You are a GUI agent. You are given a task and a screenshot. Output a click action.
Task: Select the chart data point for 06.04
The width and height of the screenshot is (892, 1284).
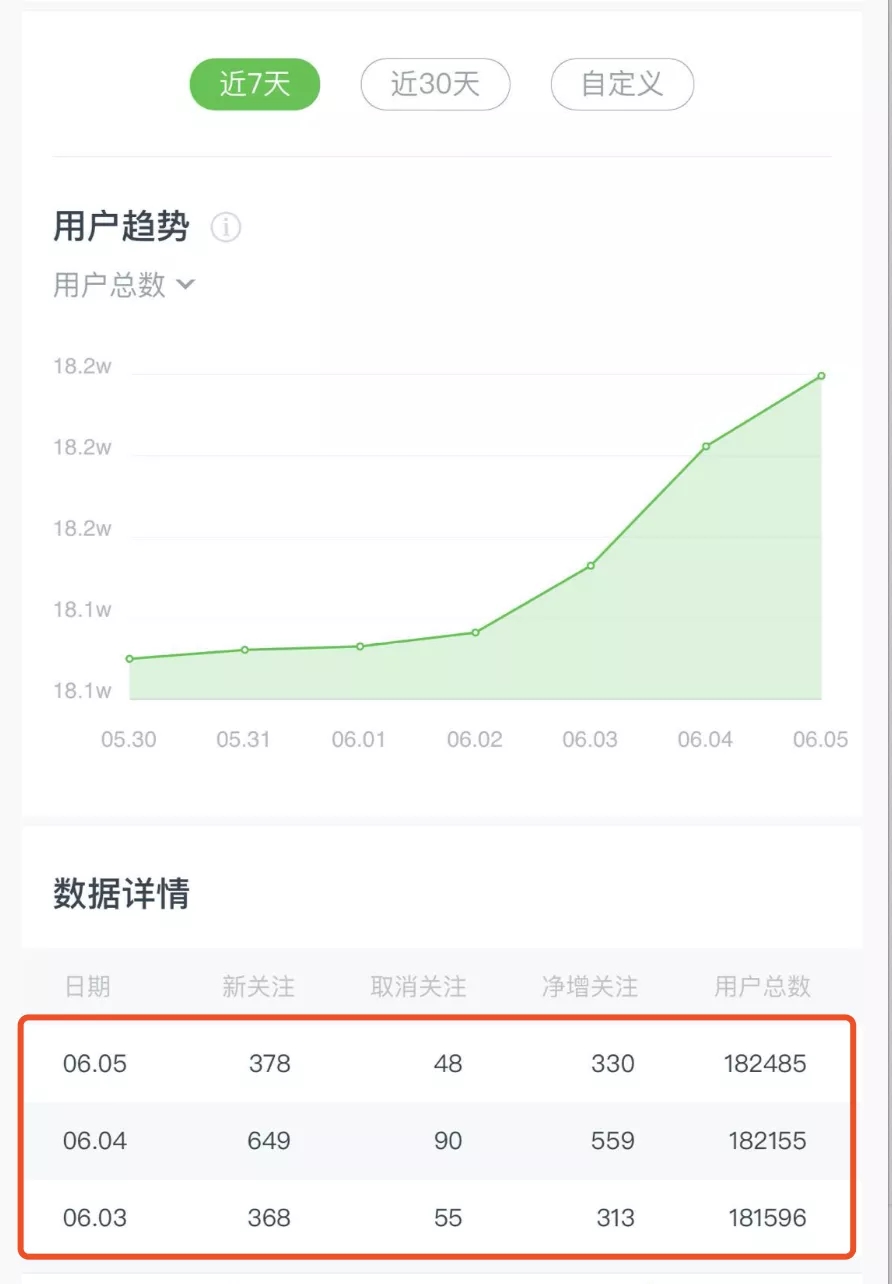pyautogui.click(x=708, y=446)
